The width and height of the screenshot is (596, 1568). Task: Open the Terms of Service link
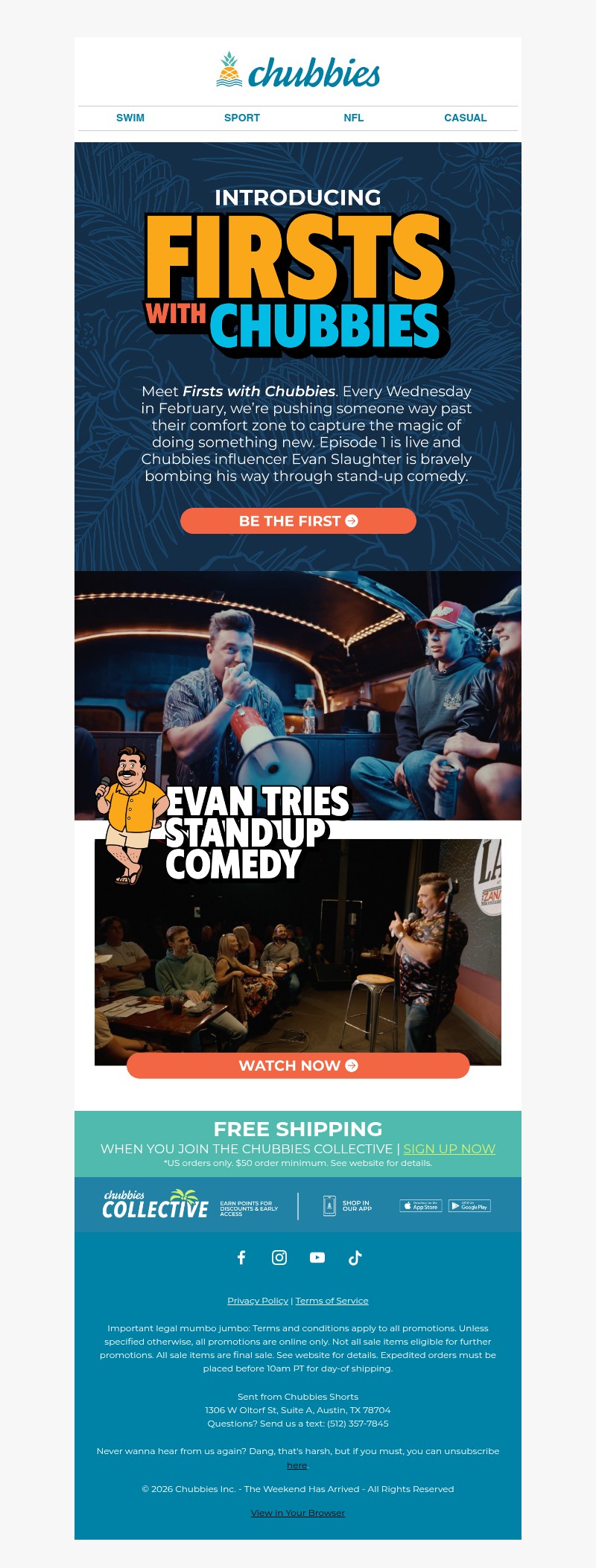coord(332,1301)
